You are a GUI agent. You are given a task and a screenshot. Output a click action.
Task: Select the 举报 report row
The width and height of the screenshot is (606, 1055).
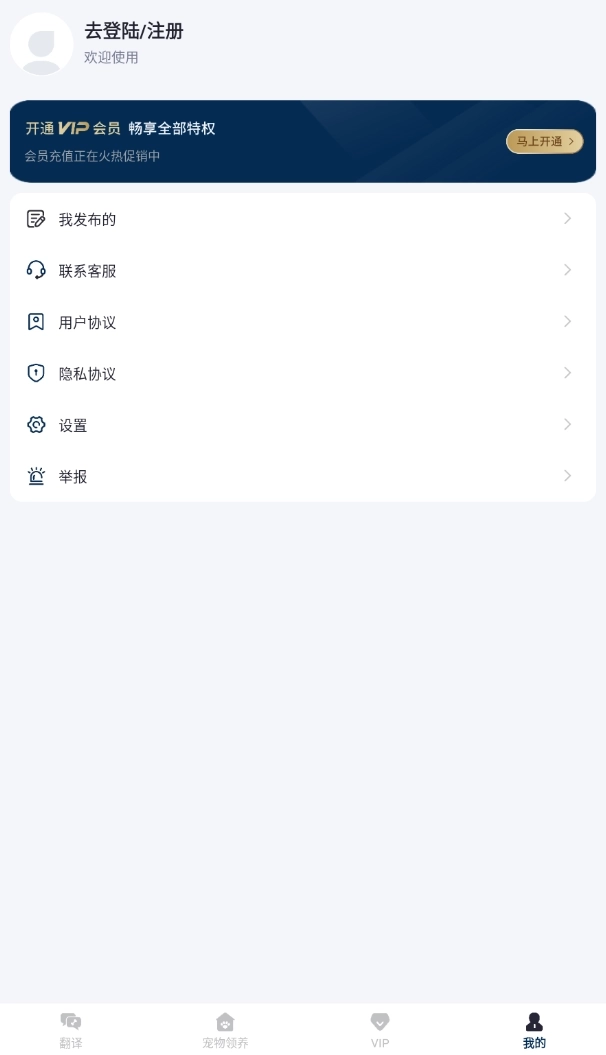pos(302,476)
